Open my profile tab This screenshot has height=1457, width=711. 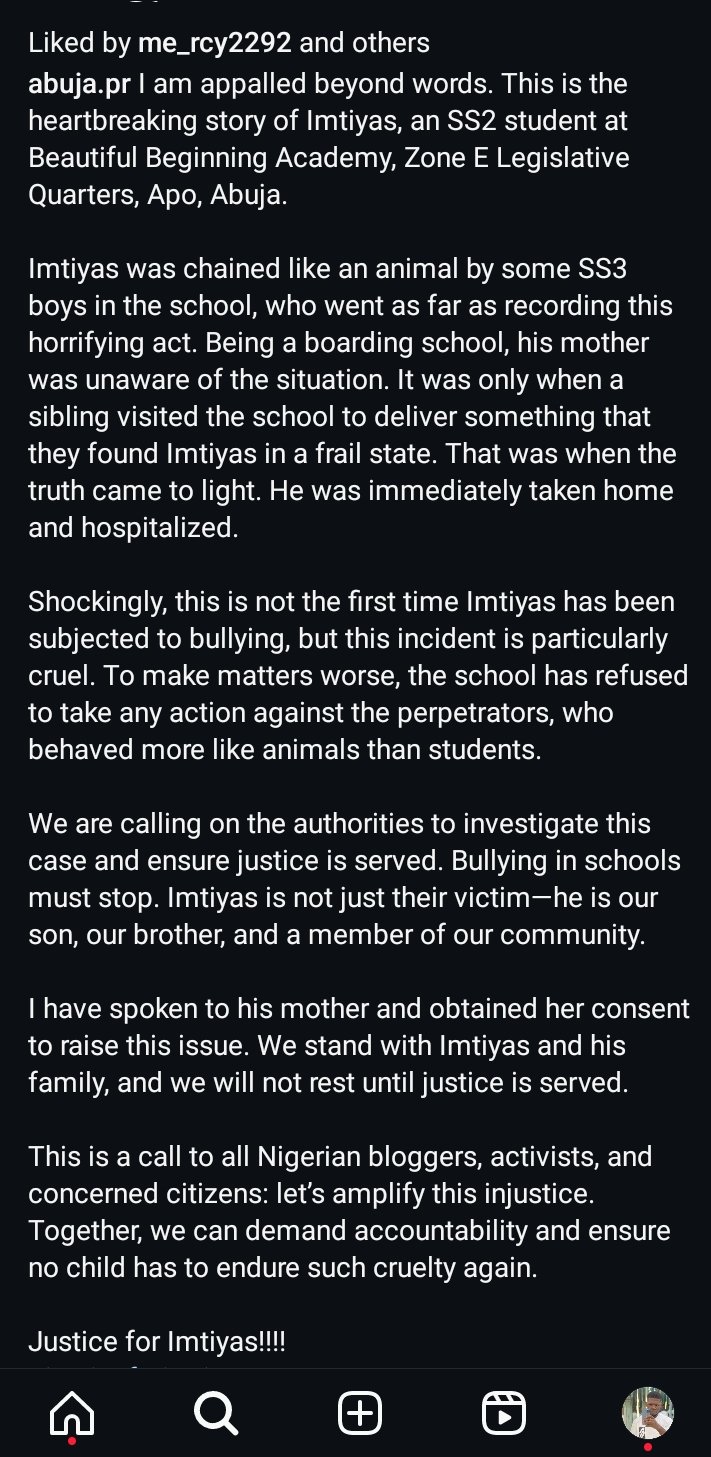click(647, 1413)
